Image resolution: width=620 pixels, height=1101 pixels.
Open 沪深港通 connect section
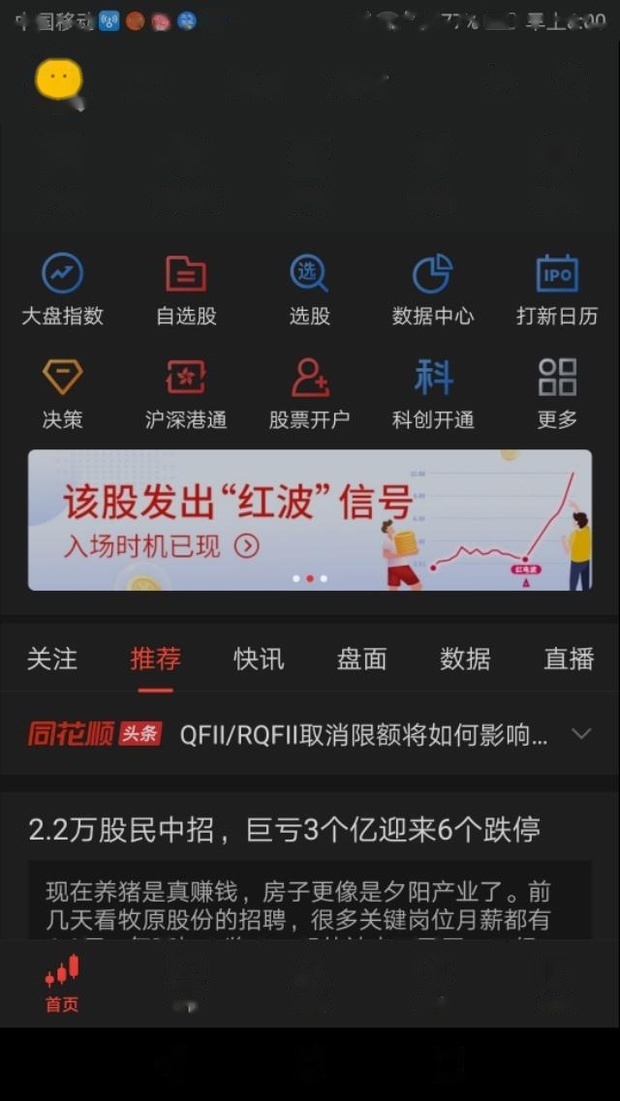[186, 394]
